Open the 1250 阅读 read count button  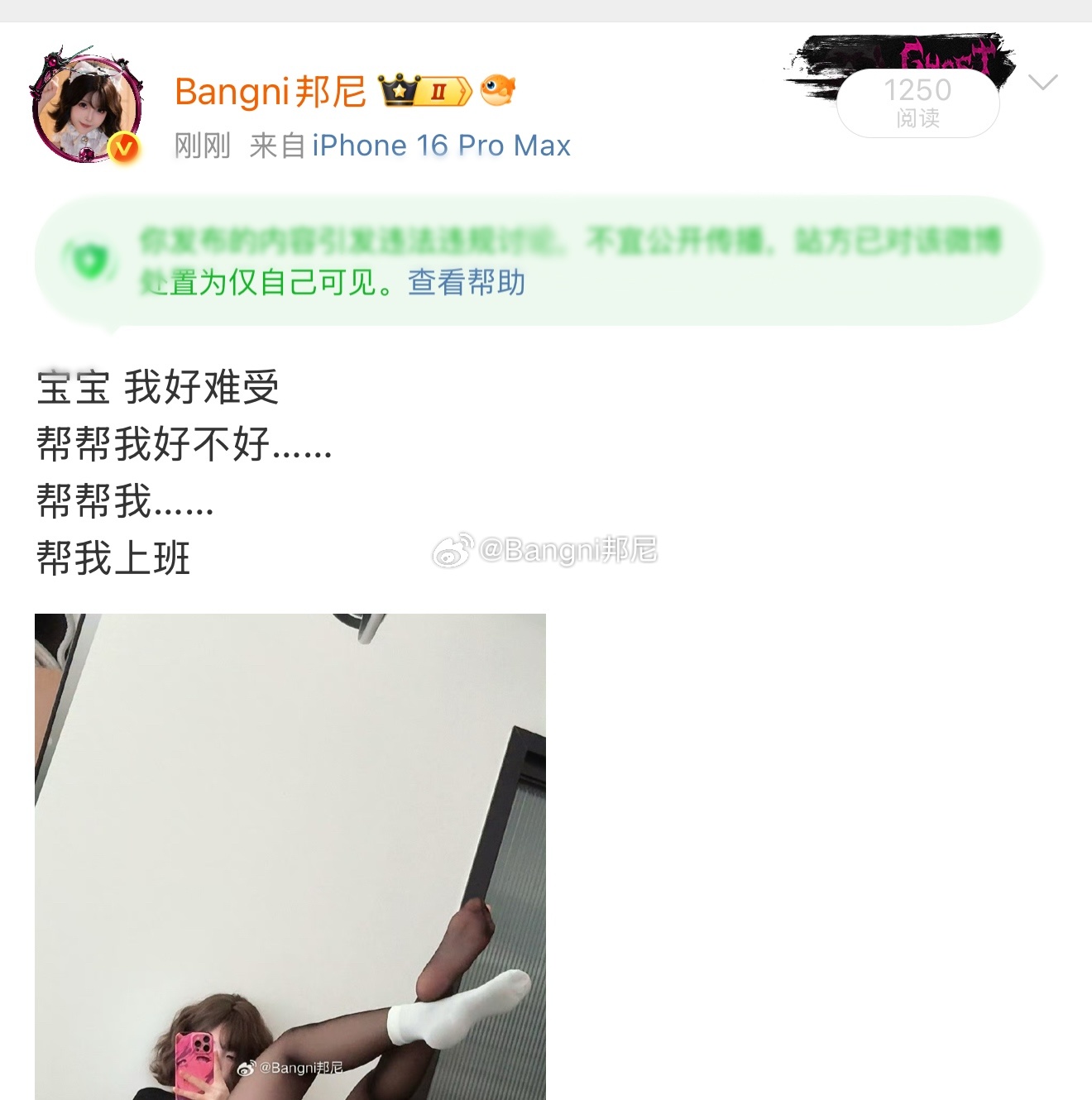click(x=917, y=103)
